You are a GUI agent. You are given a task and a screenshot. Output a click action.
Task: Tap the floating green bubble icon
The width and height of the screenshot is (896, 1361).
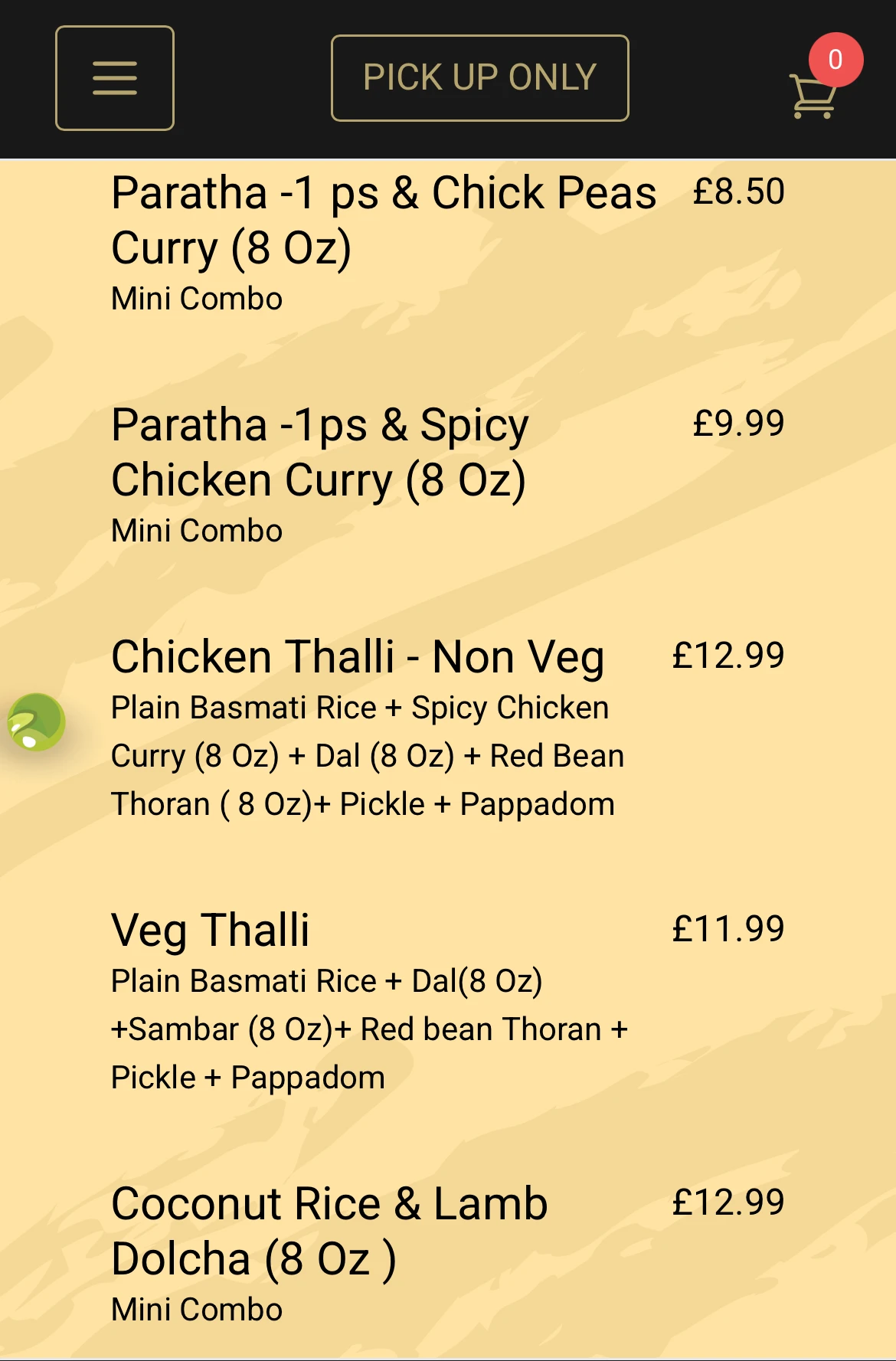tap(36, 722)
